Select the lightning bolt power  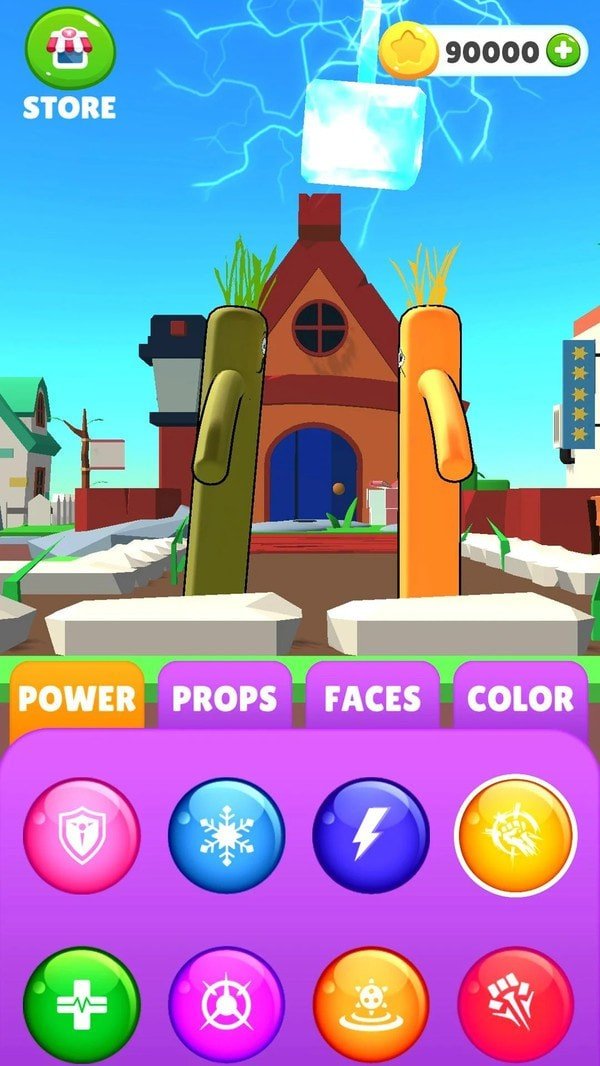tap(371, 836)
